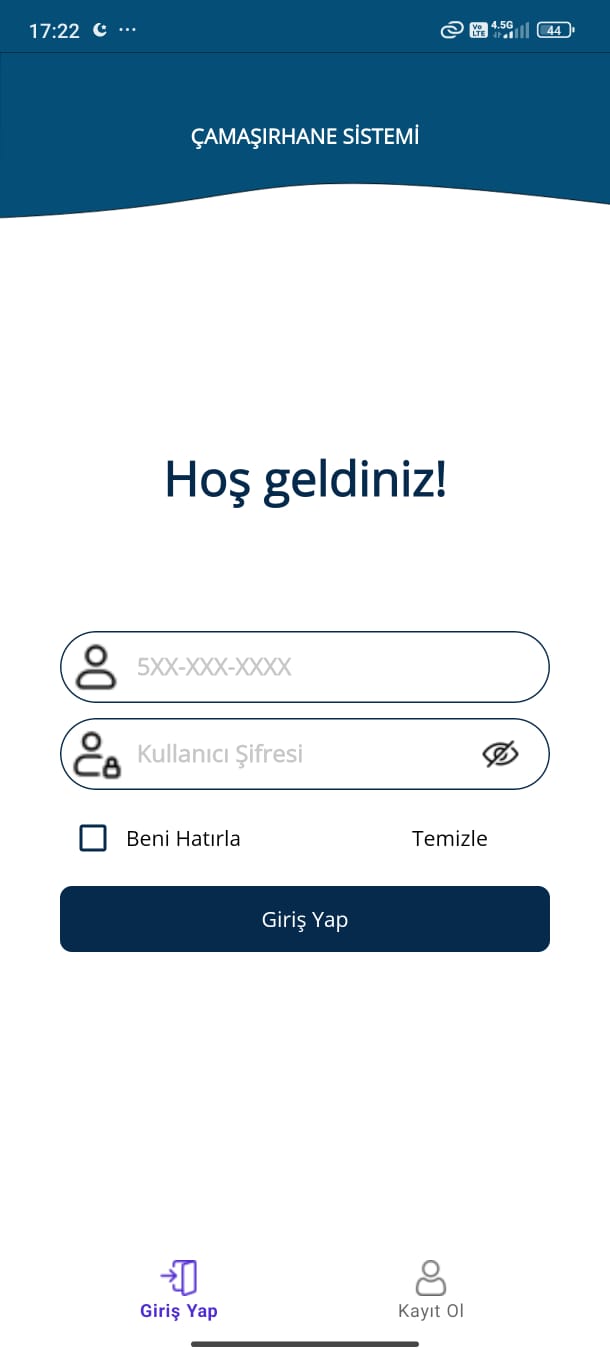Tap the dark blue Giriş Yap button
Viewport: 610px width, 1356px height.
click(305, 919)
